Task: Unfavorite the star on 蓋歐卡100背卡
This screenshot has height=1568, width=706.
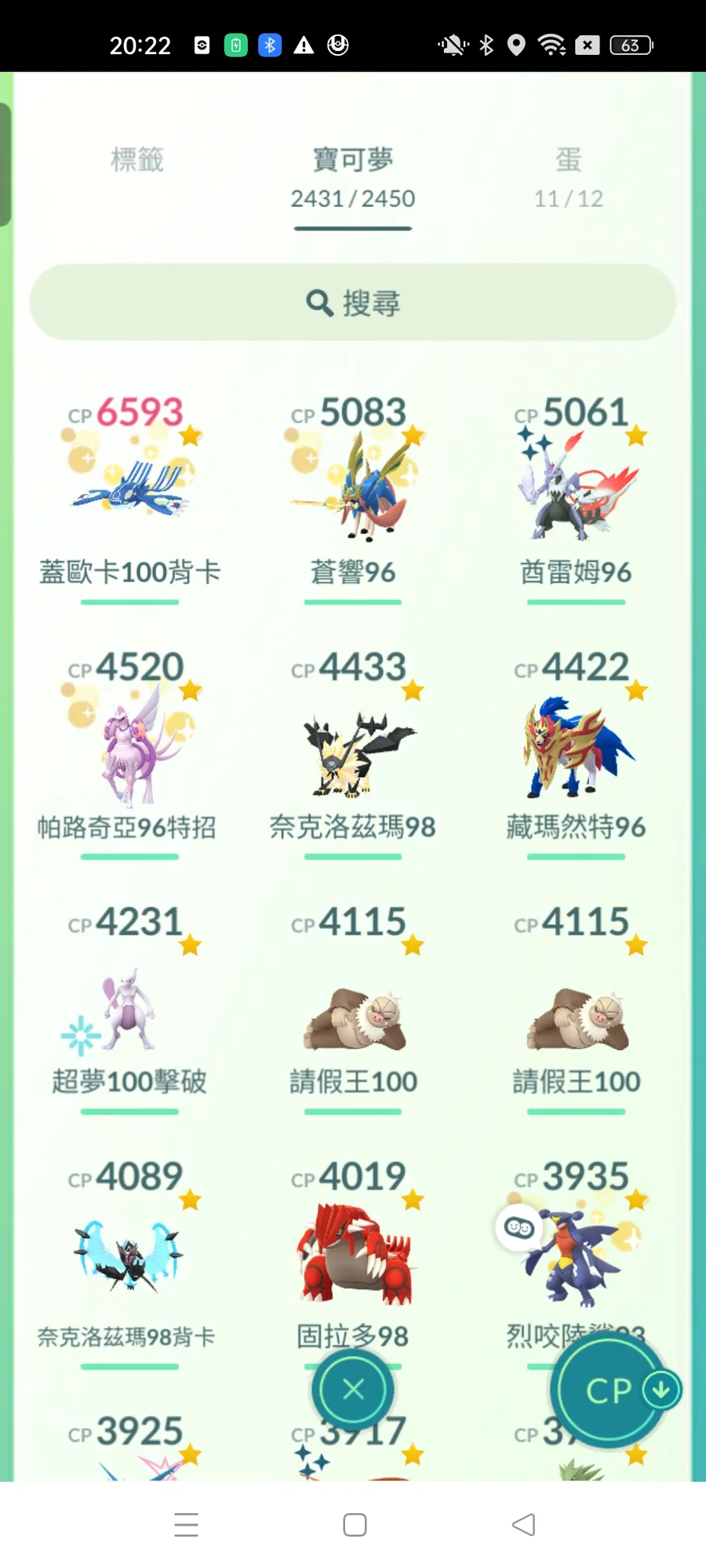Action: tap(188, 437)
